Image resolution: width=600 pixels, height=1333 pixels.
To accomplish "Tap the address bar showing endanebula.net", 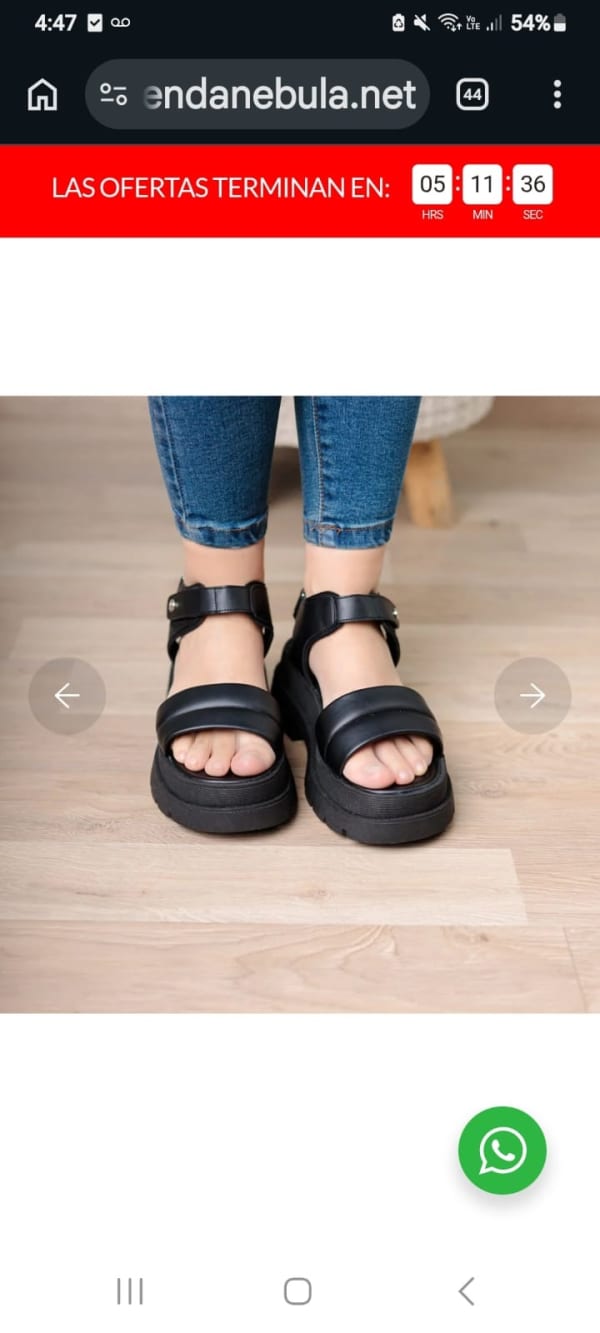I will click(258, 95).
